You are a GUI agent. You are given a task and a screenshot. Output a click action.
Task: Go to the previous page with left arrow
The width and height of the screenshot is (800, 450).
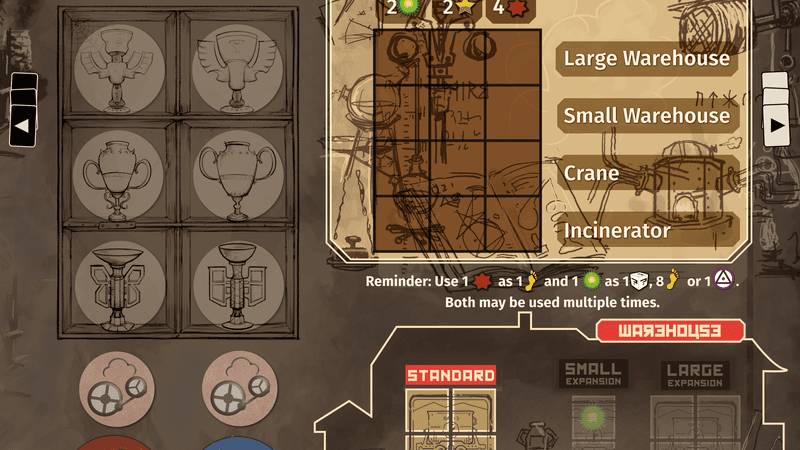tap(23, 126)
